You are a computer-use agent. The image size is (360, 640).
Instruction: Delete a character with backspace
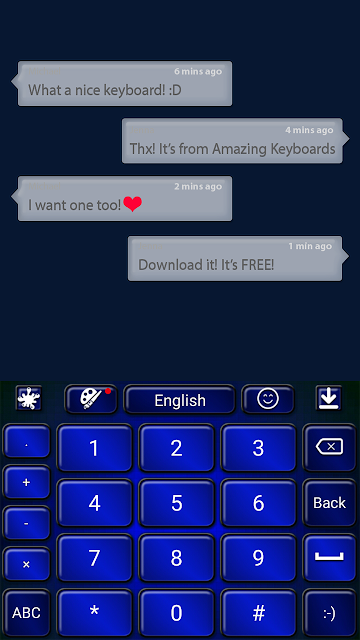click(x=329, y=447)
